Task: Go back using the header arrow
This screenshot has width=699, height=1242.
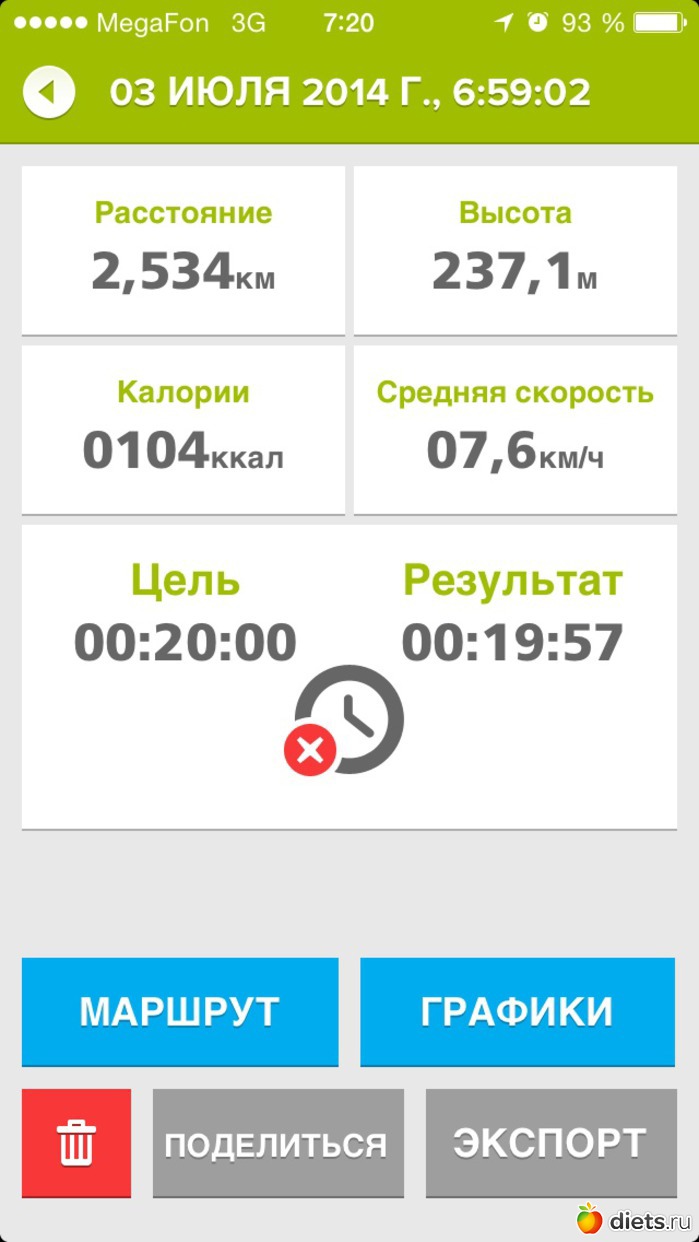Action: tap(49, 93)
